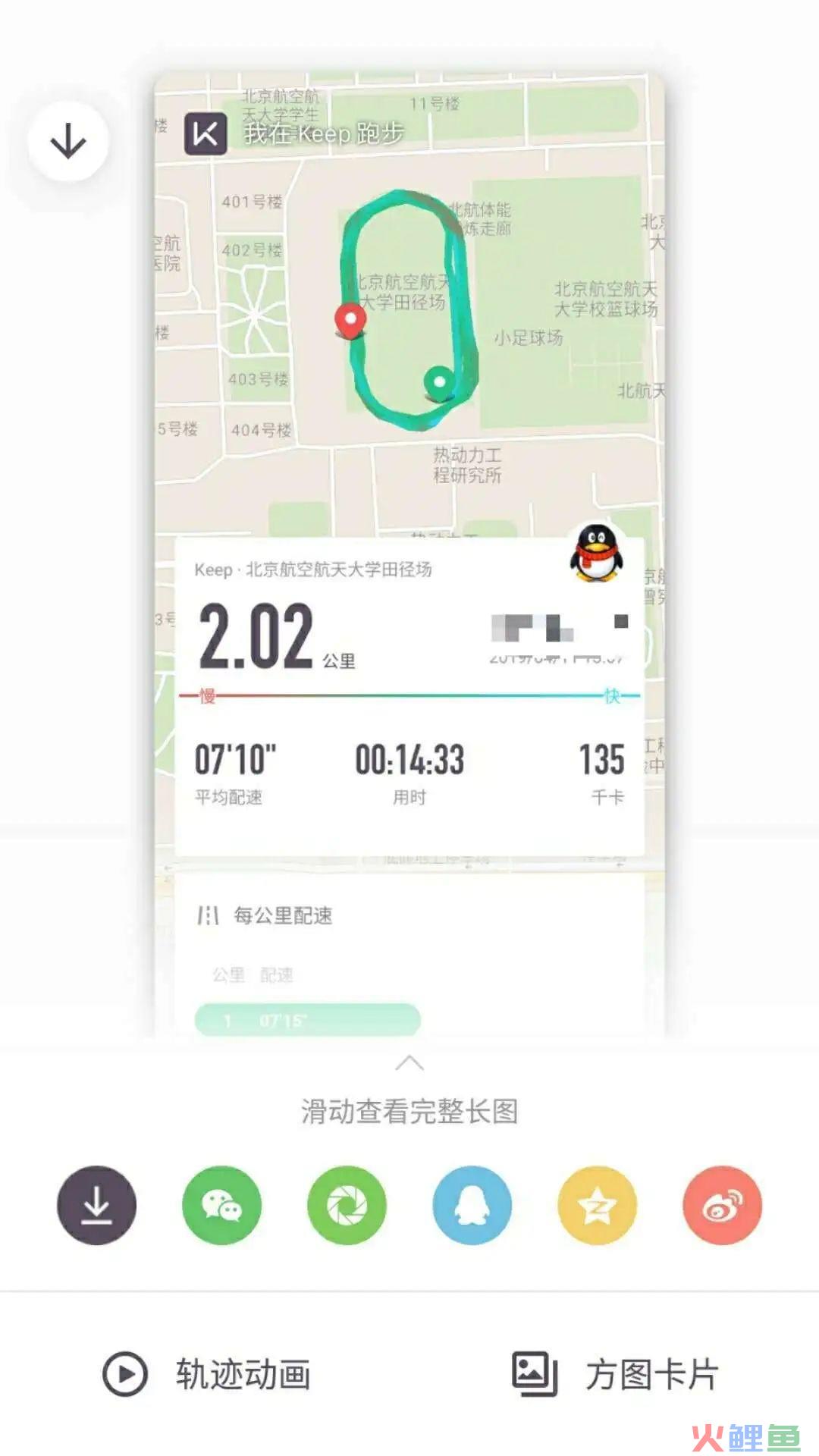Share the run to Qzone
The image size is (819, 1456).
point(597,1205)
